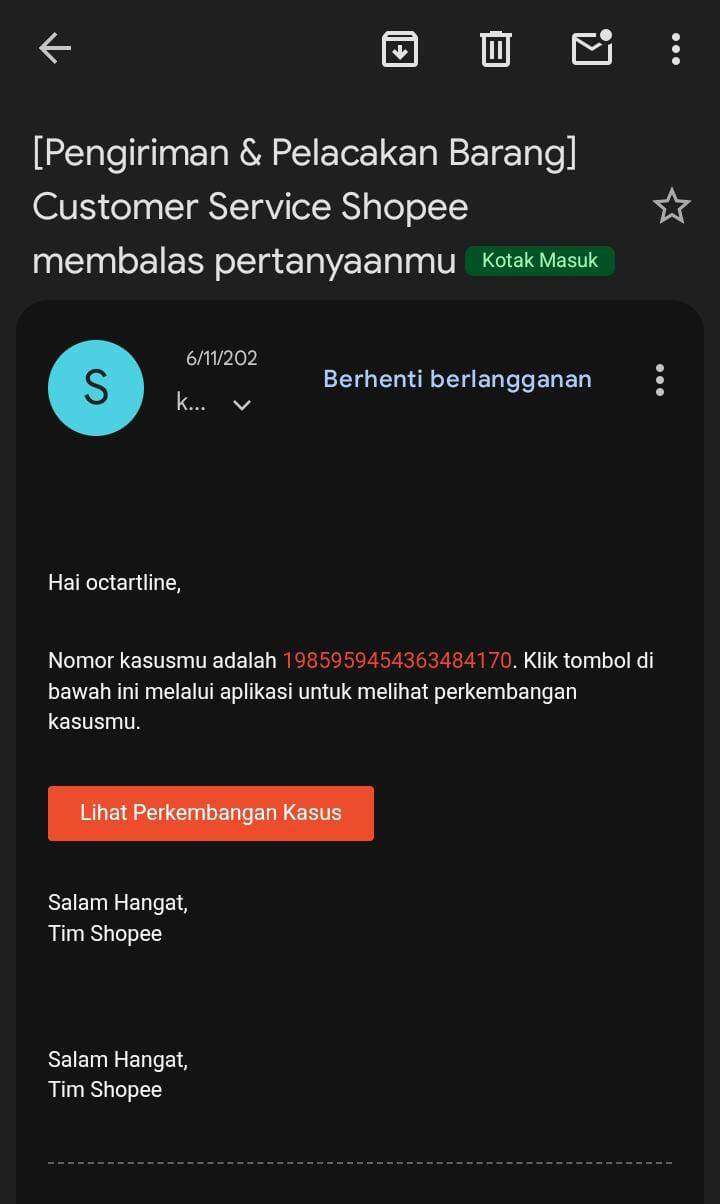Open the top overflow menu
Image resolution: width=720 pixels, height=1204 pixels.
pyautogui.click(x=676, y=48)
